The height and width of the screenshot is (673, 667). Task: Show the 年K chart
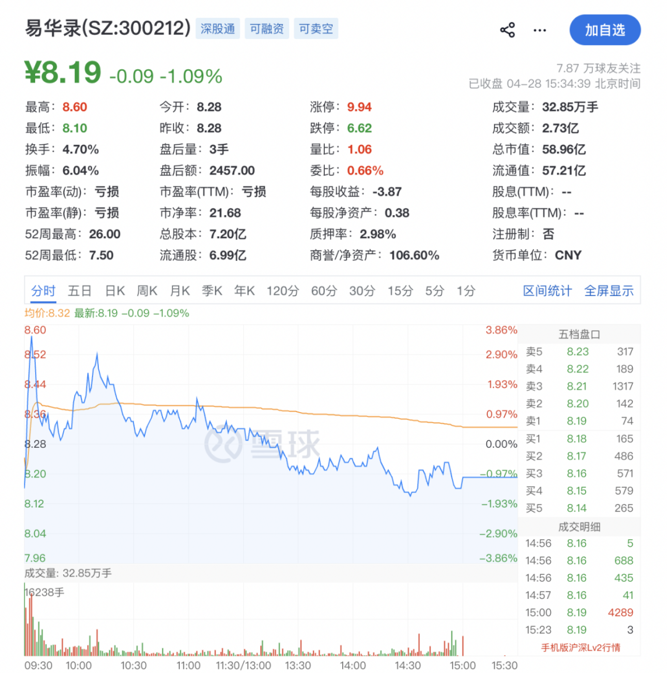coord(244,291)
